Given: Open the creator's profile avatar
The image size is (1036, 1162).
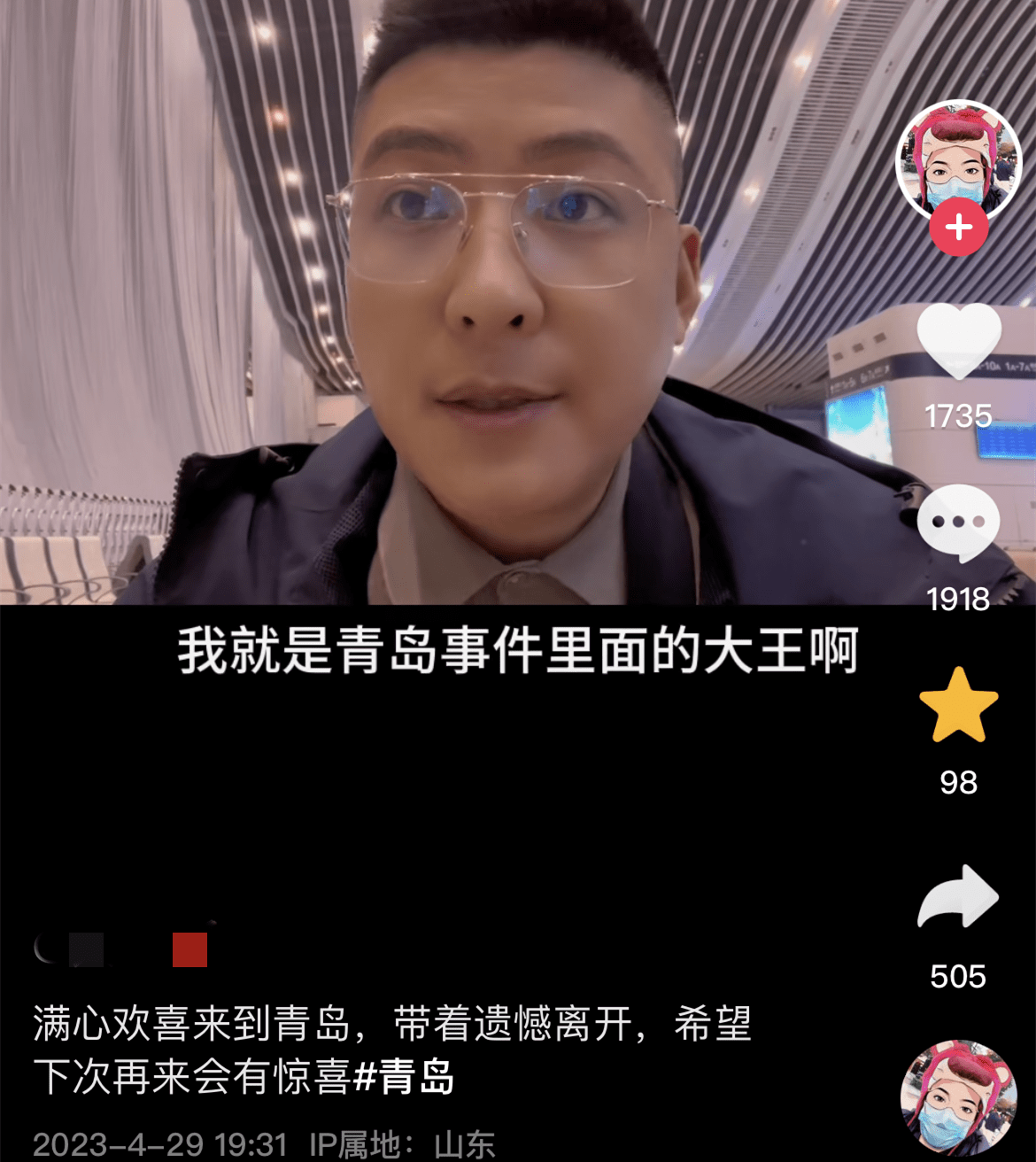Looking at the screenshot, I should tap(958, 161).
